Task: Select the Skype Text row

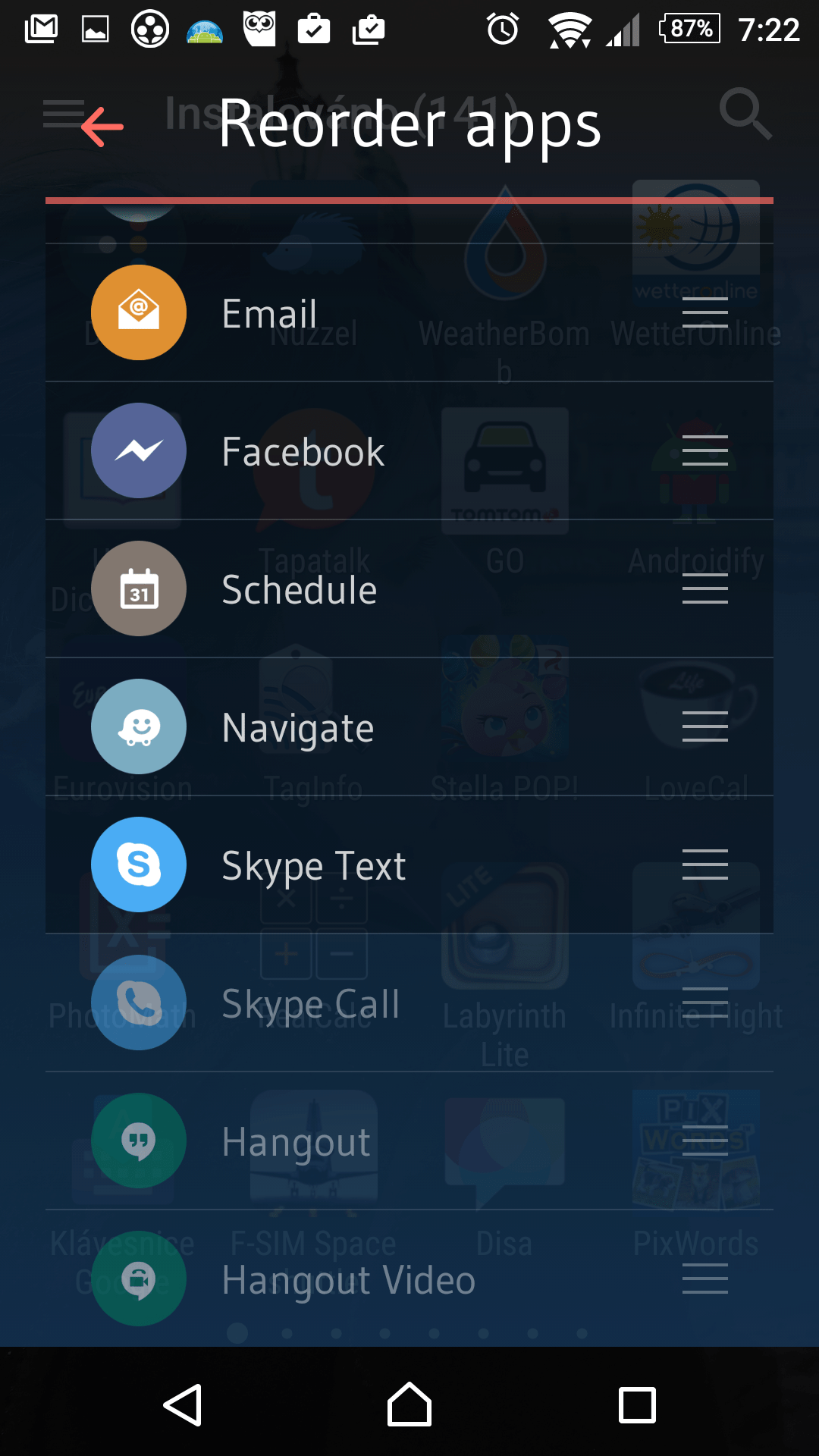Action: [409, 864]
